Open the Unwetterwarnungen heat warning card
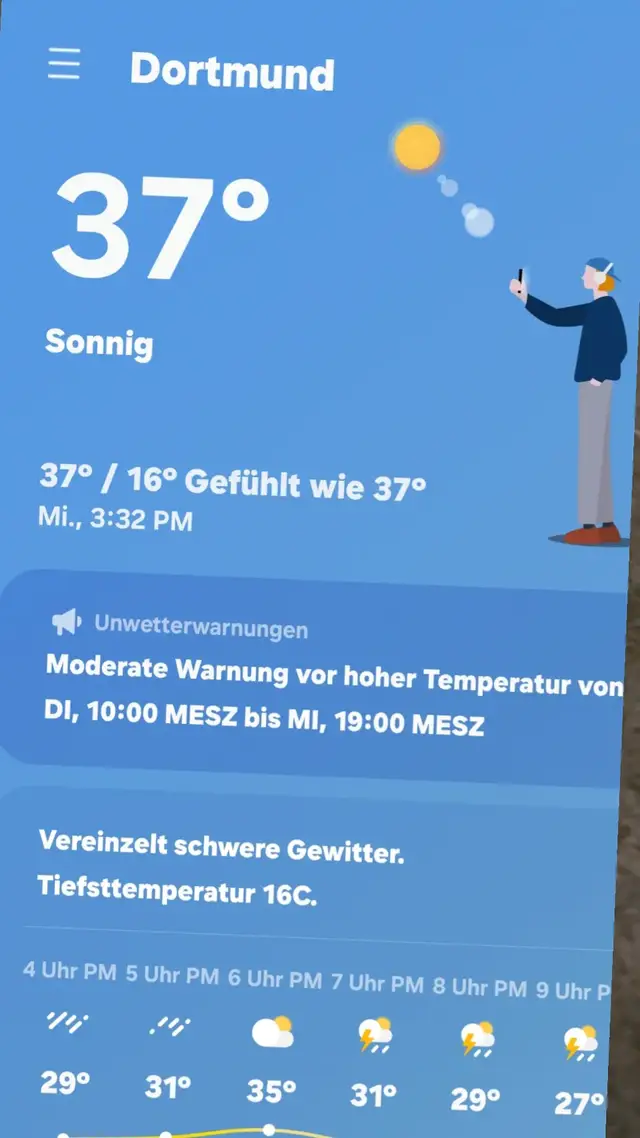Screen dimensions: 640x1138 [320, 672]
